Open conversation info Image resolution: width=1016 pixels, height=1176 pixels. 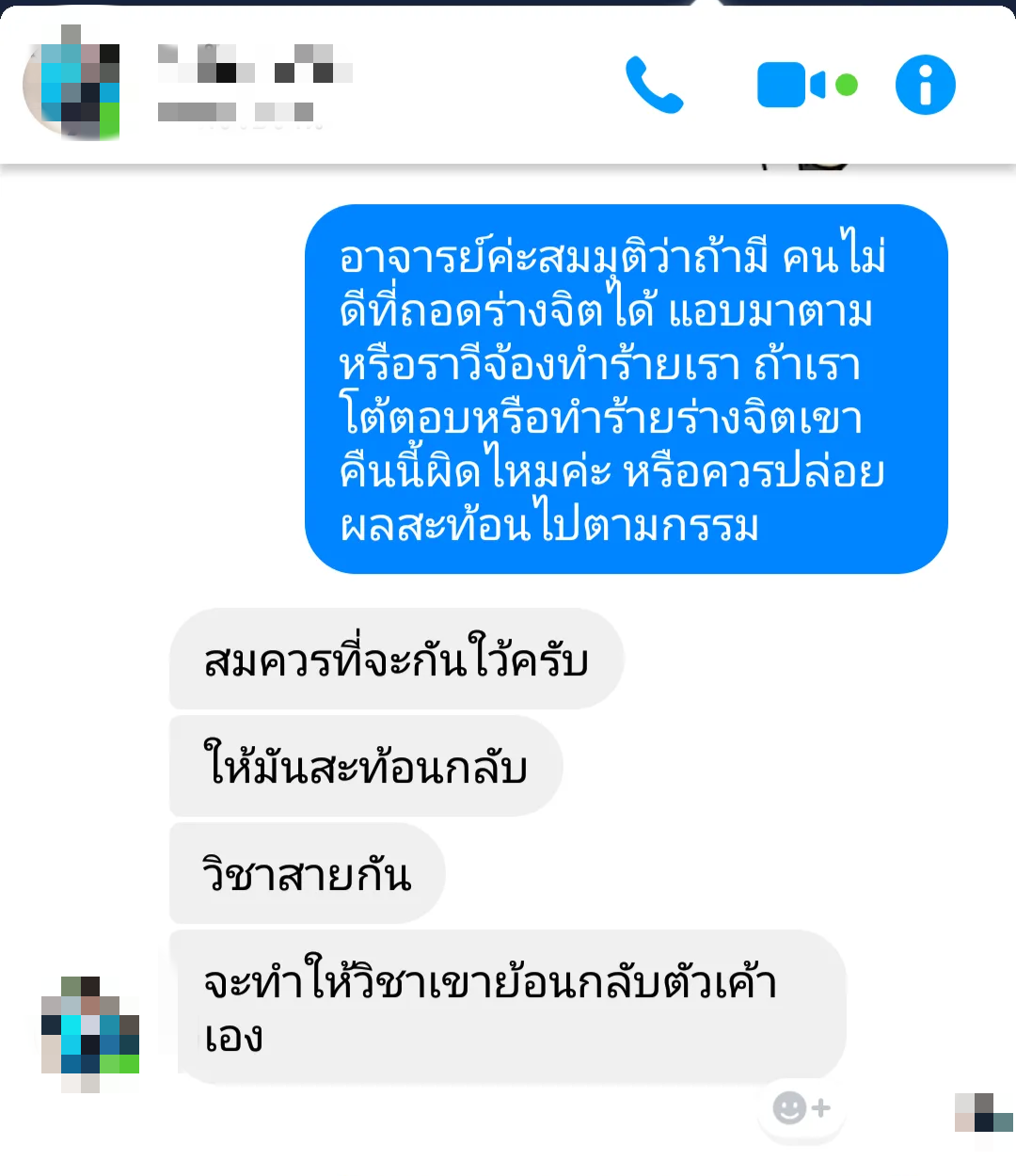(925, 86)
